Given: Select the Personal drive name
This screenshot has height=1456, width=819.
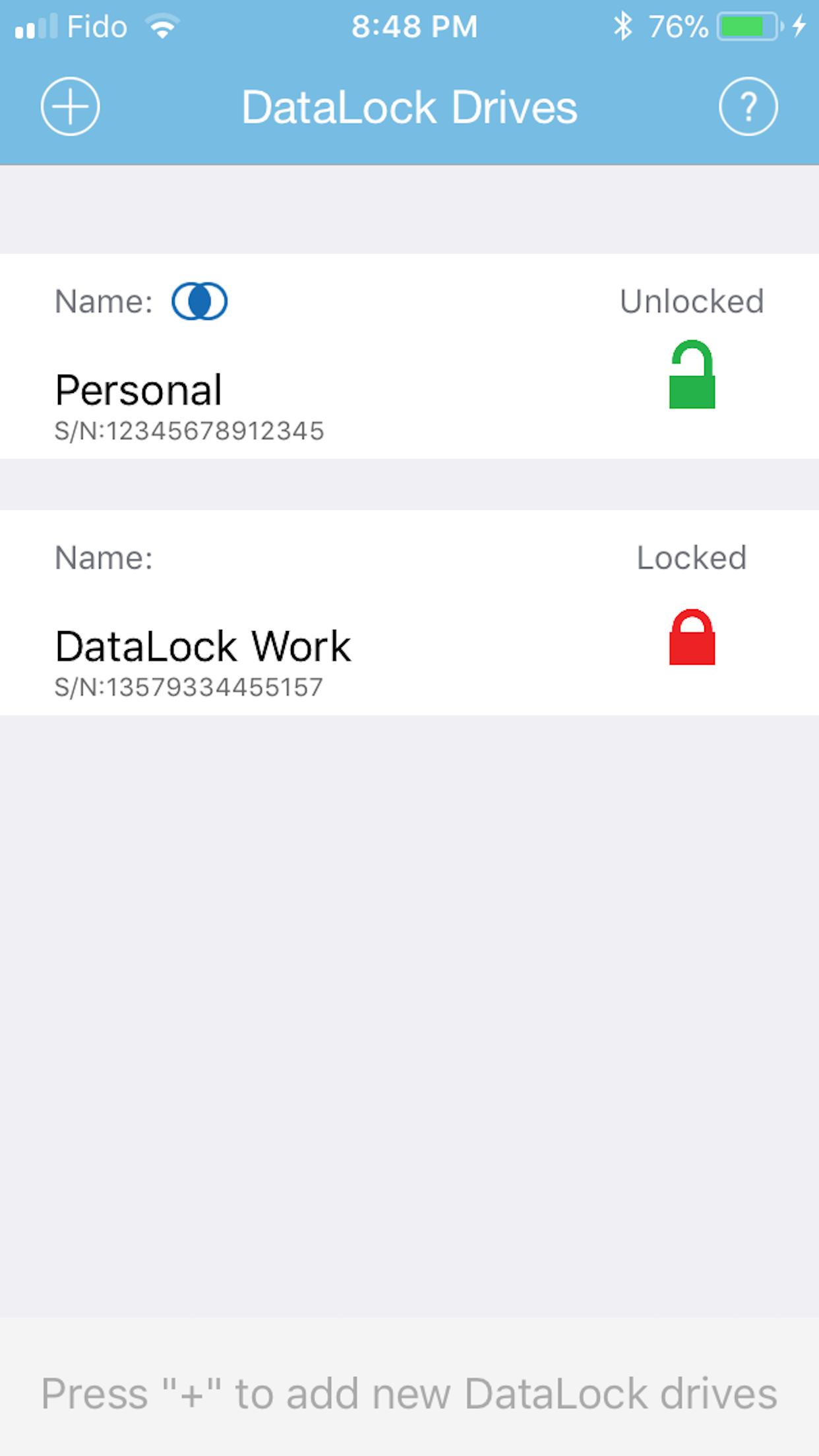Looking at the screenshot, I should [x=138, y=390].
